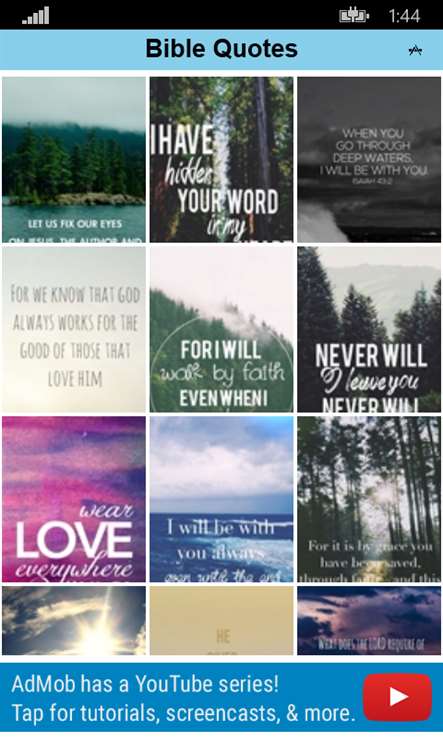Viewport: 443px width, 738px height.
Task: Select 'For I will walk by faith' image
Action: [x=221, y=329]
